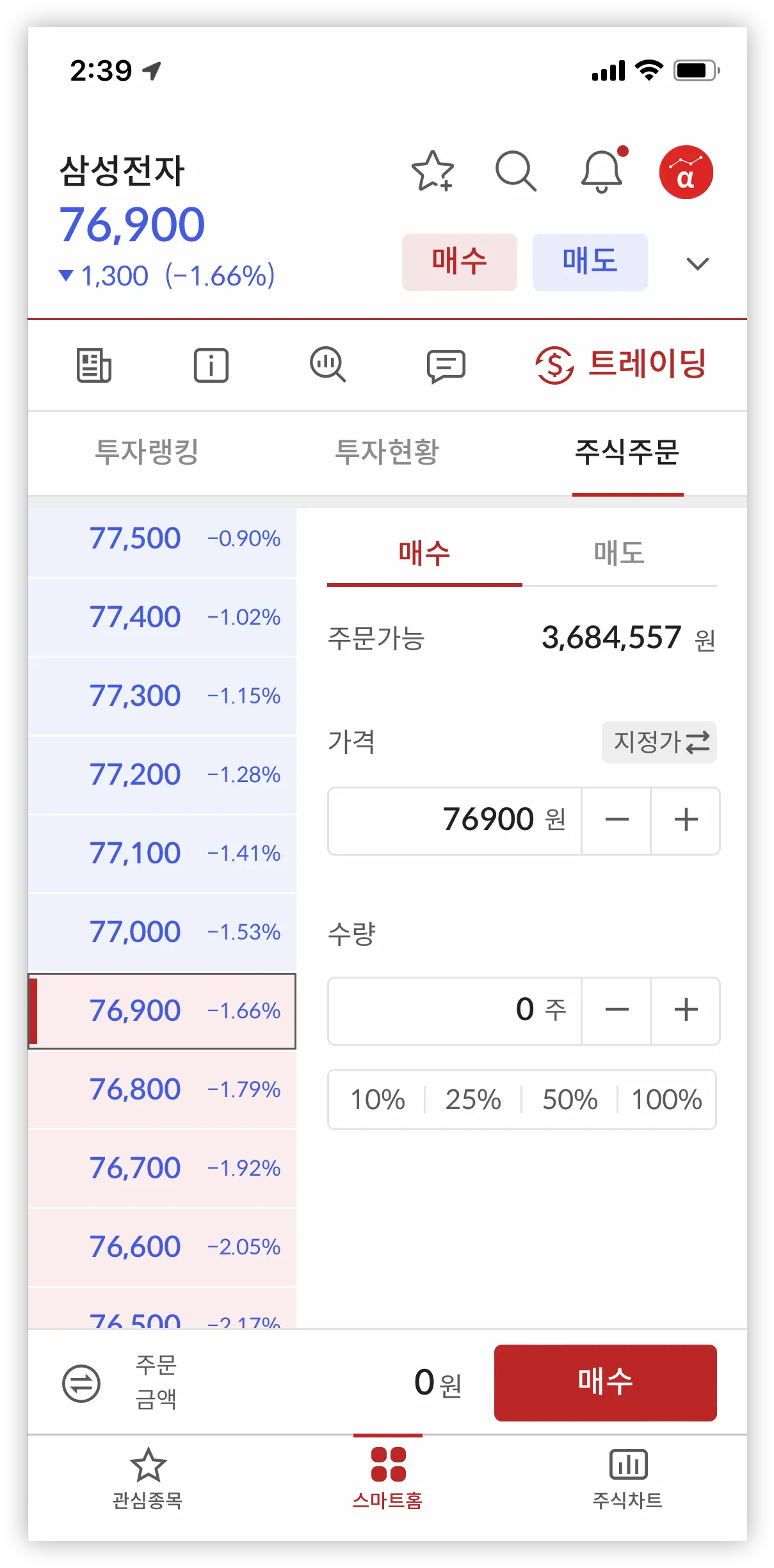Toggle the 지정가 price type
The height and width of the screenshot is (1568, 774).
click(x=659, y=742)
